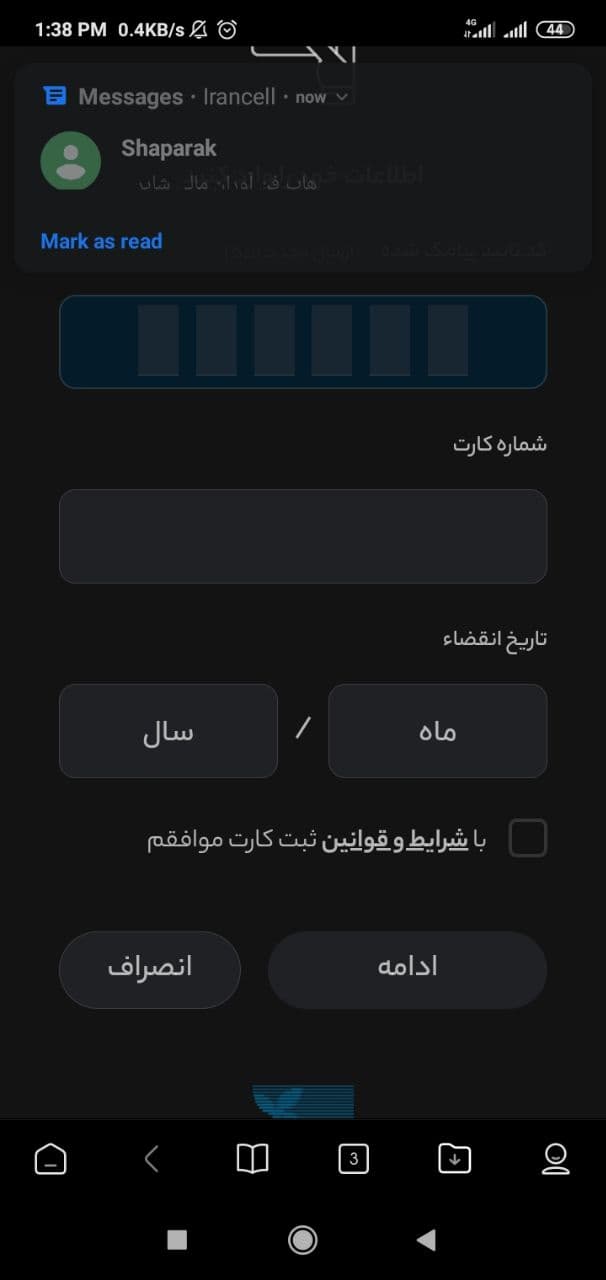Viewport: 606px width, 1280px height.
Task: Open recent apps with the square button
Action: [x=177, y=1240]
